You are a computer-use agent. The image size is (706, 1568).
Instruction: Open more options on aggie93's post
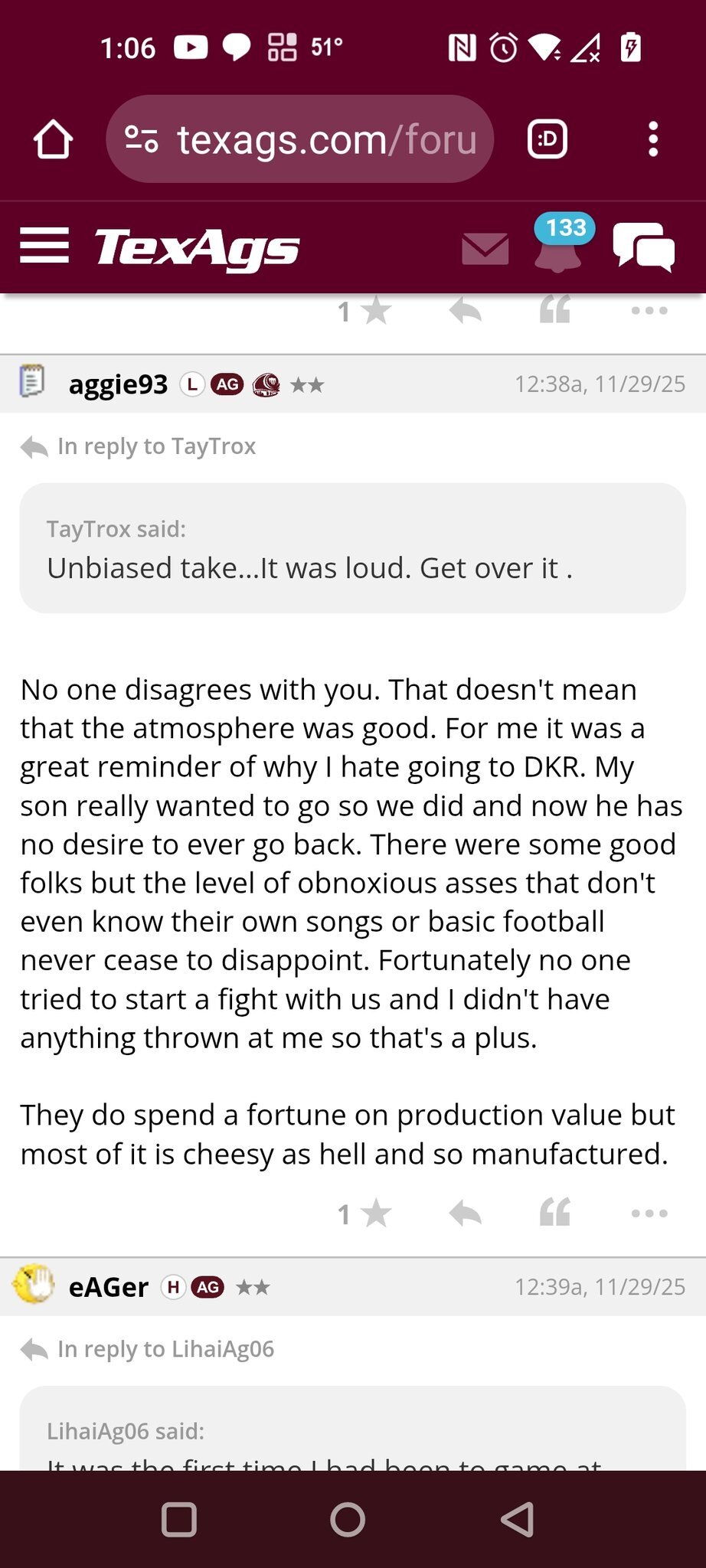649,1214
